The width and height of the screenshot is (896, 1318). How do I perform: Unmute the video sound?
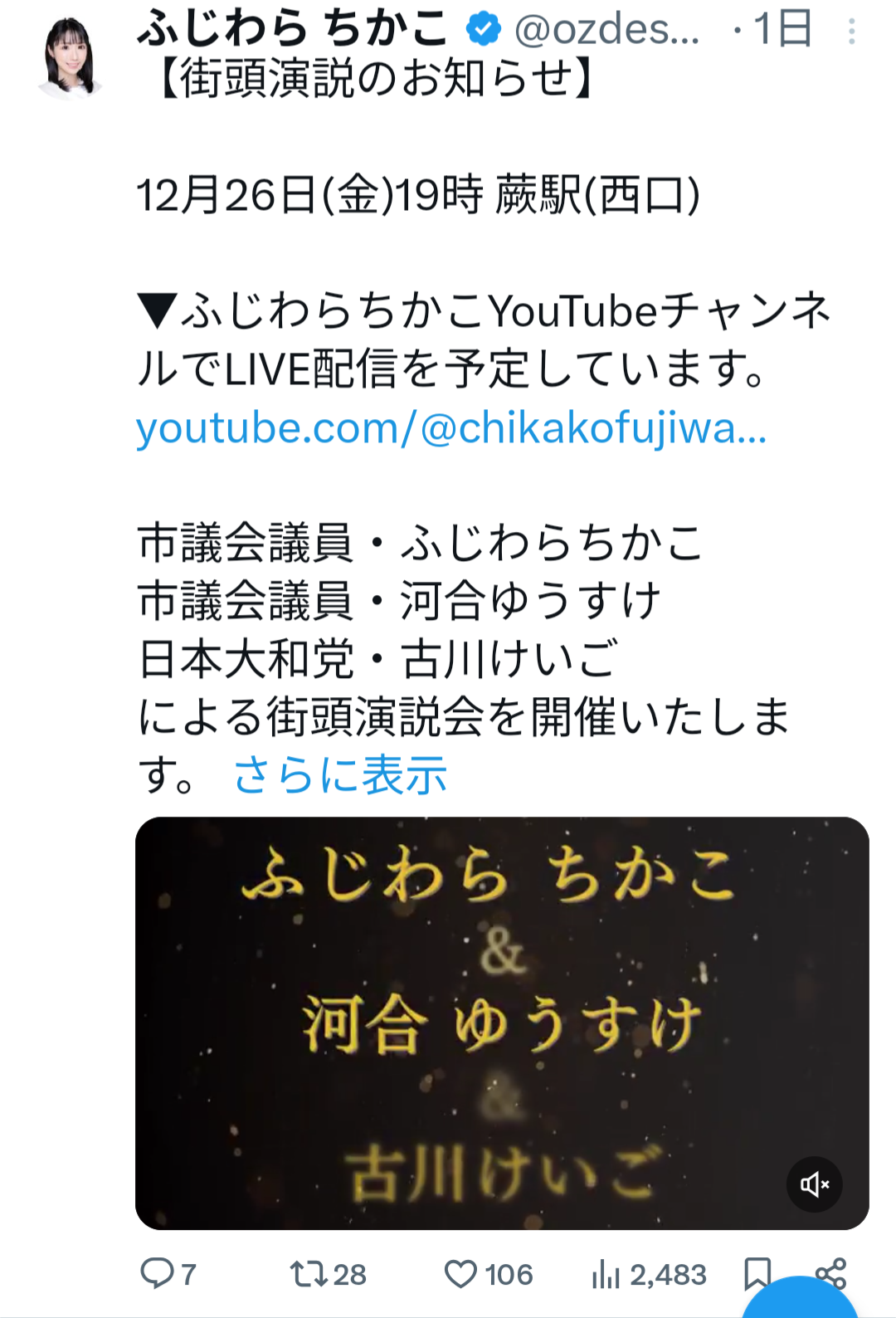tap(814, 1184)
